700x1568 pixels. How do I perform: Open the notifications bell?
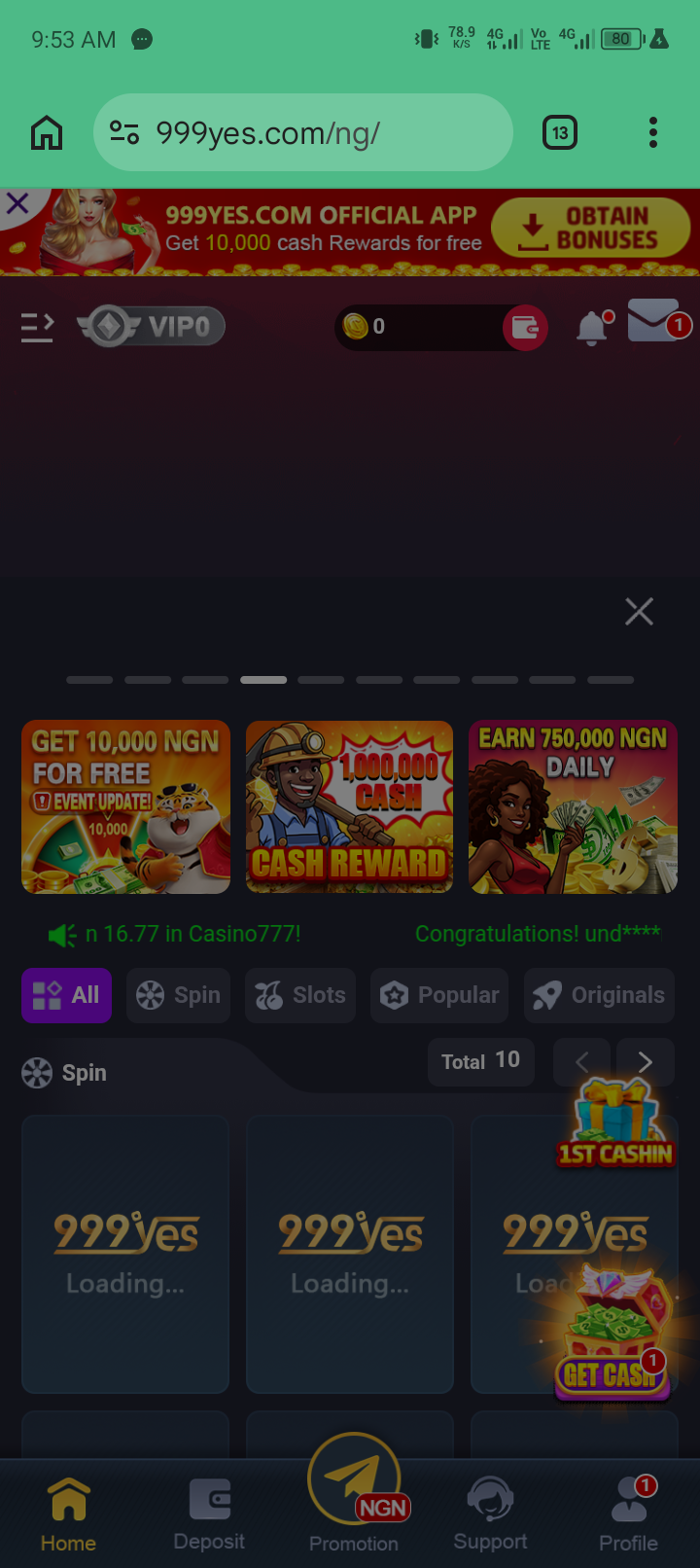coord(592,328)
